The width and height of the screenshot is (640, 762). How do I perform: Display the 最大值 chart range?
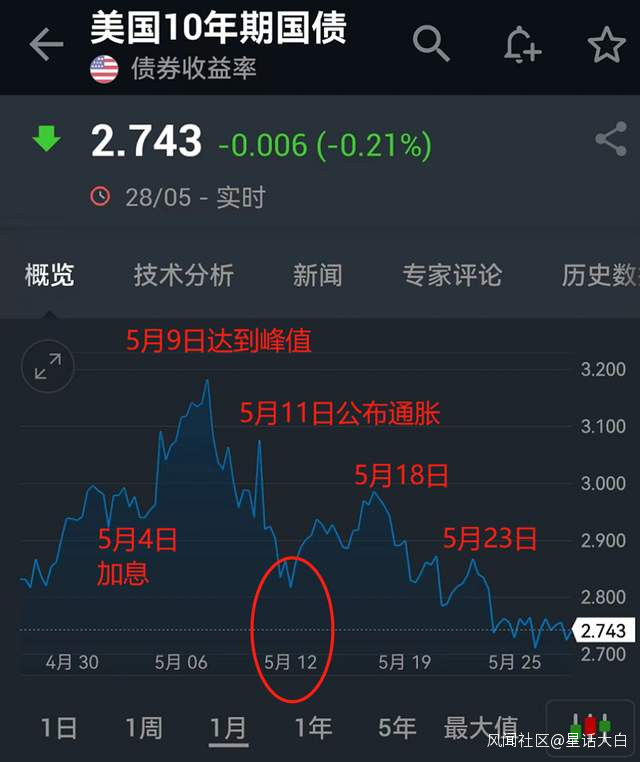pos(481,728)
